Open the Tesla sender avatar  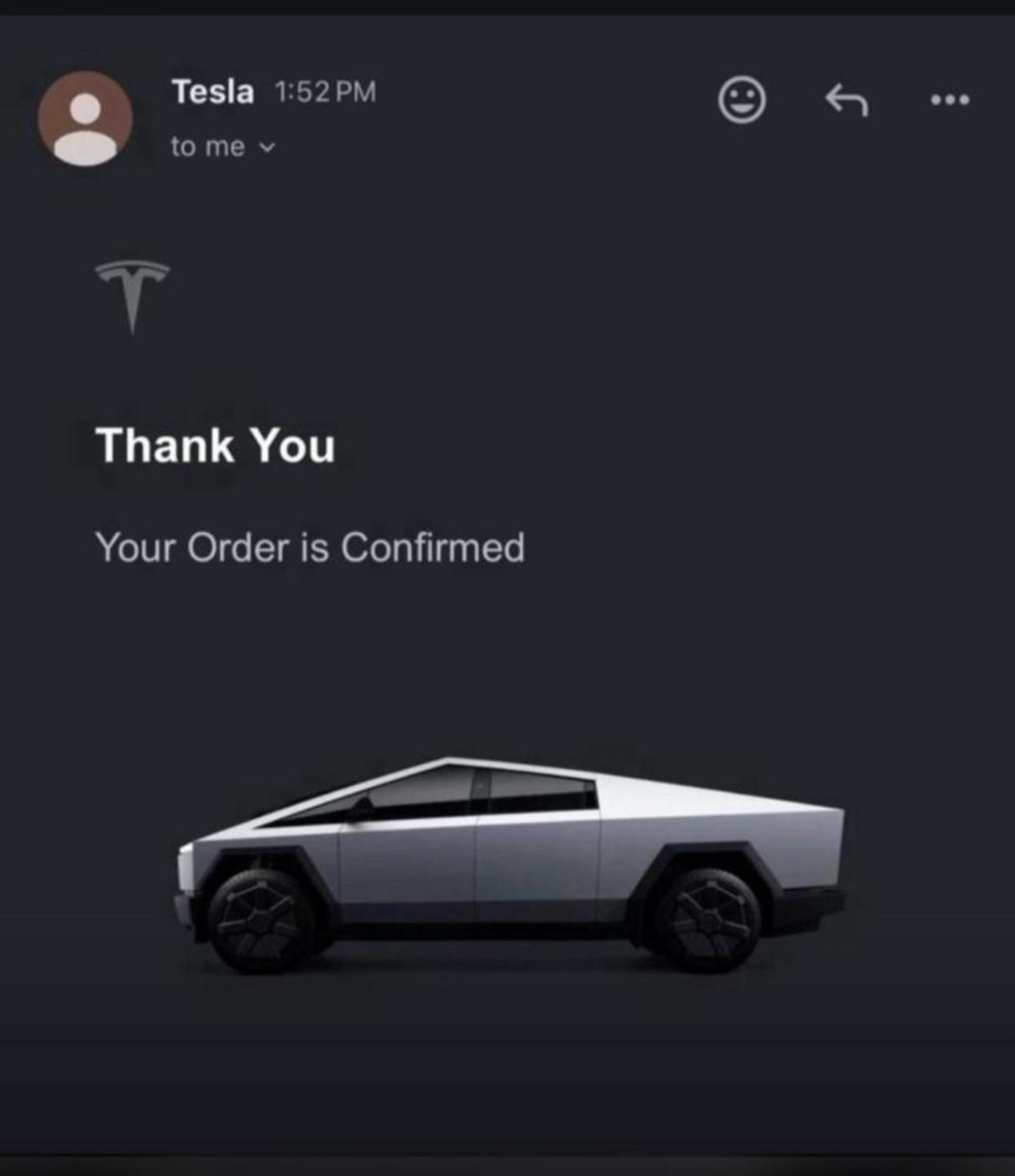pyautogui.click(x=85, y=119)
